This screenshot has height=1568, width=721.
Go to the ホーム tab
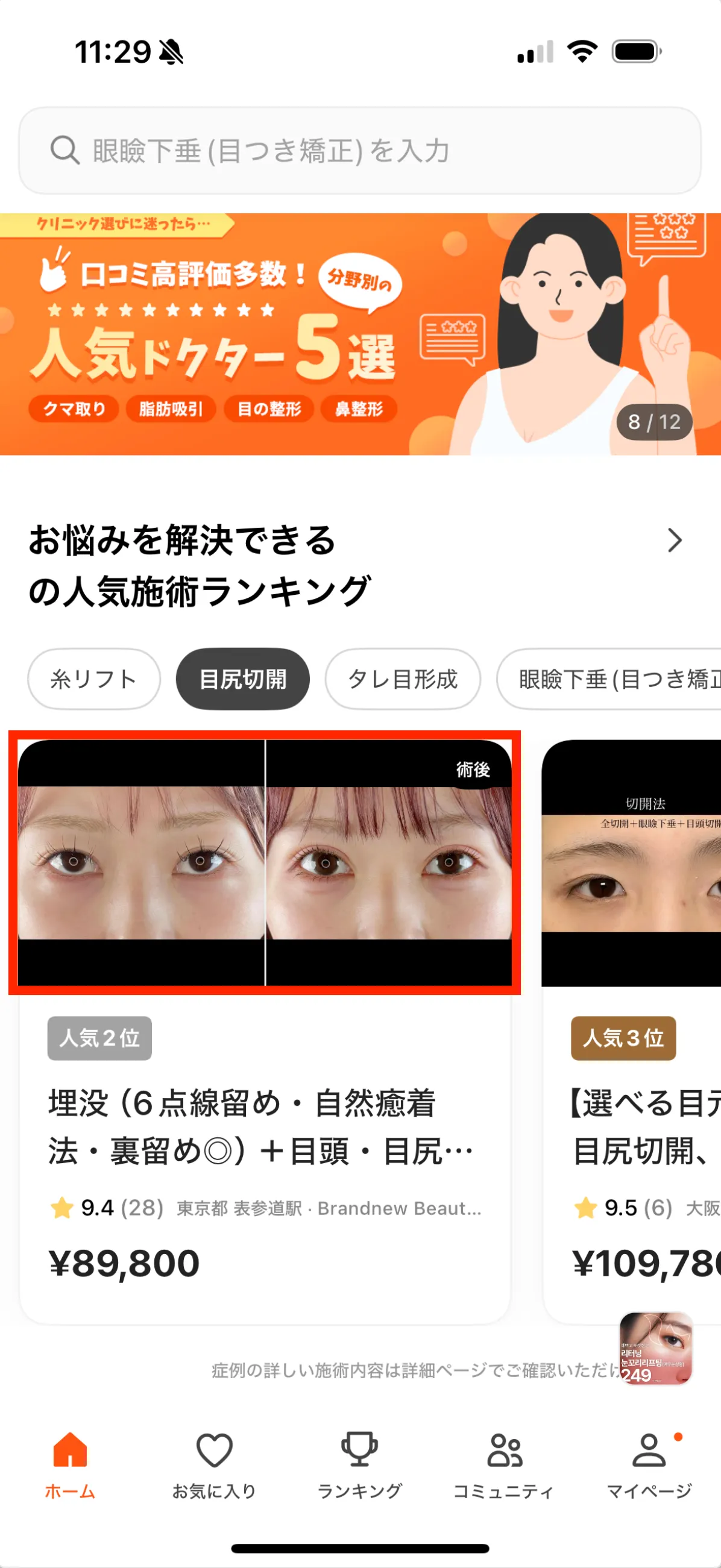[70, 1464]
